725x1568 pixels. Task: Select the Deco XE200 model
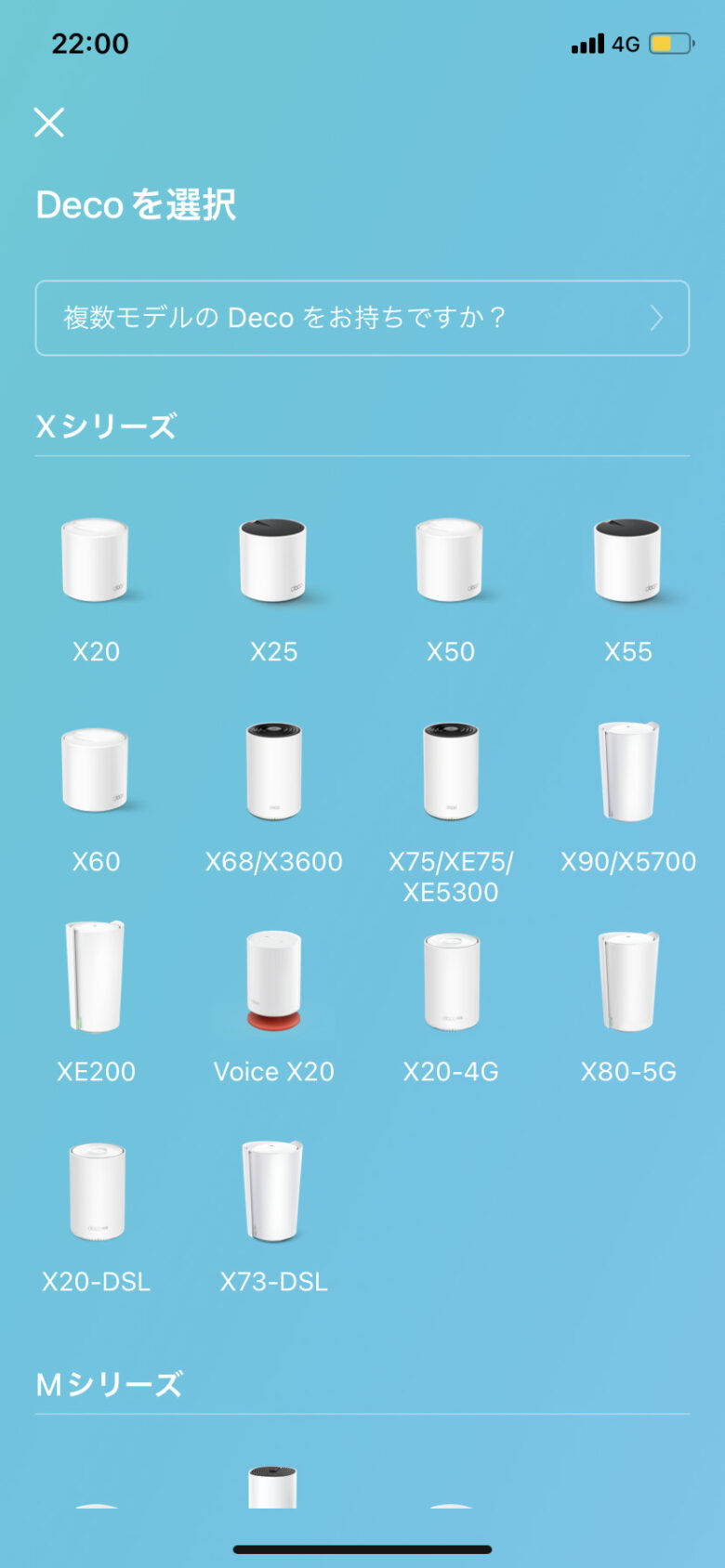click(x=96, y=1004)
